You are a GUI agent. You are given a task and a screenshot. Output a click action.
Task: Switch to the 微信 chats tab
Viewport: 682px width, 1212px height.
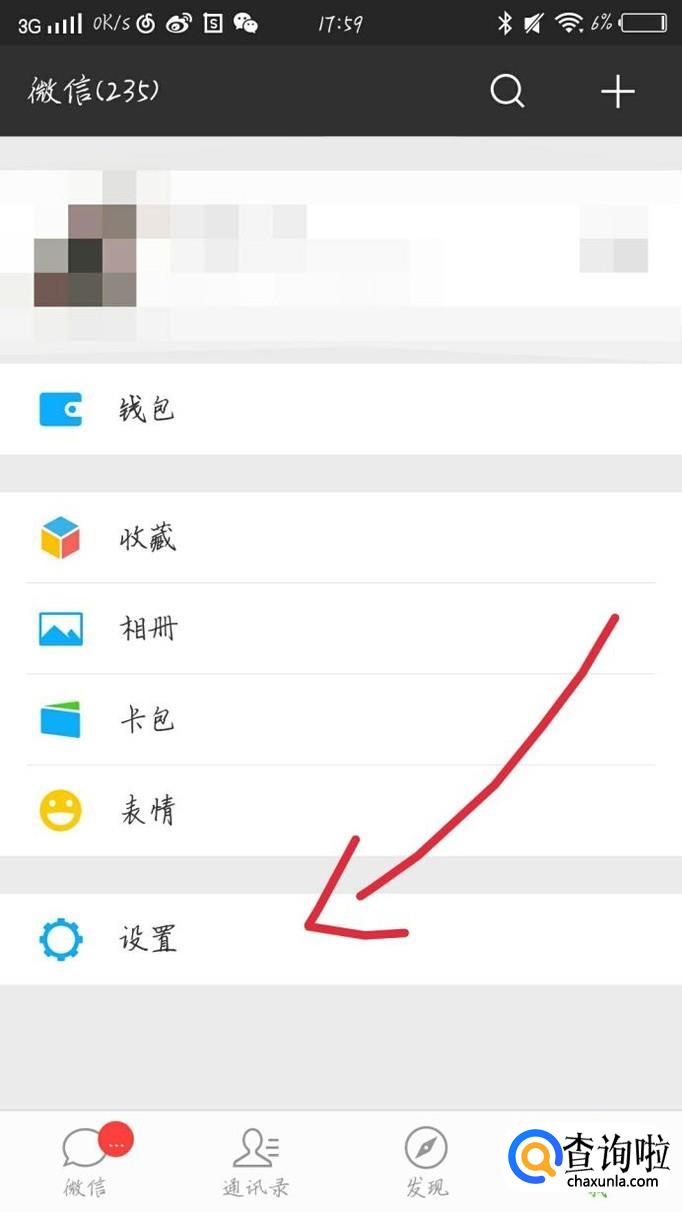(85, 1161)
